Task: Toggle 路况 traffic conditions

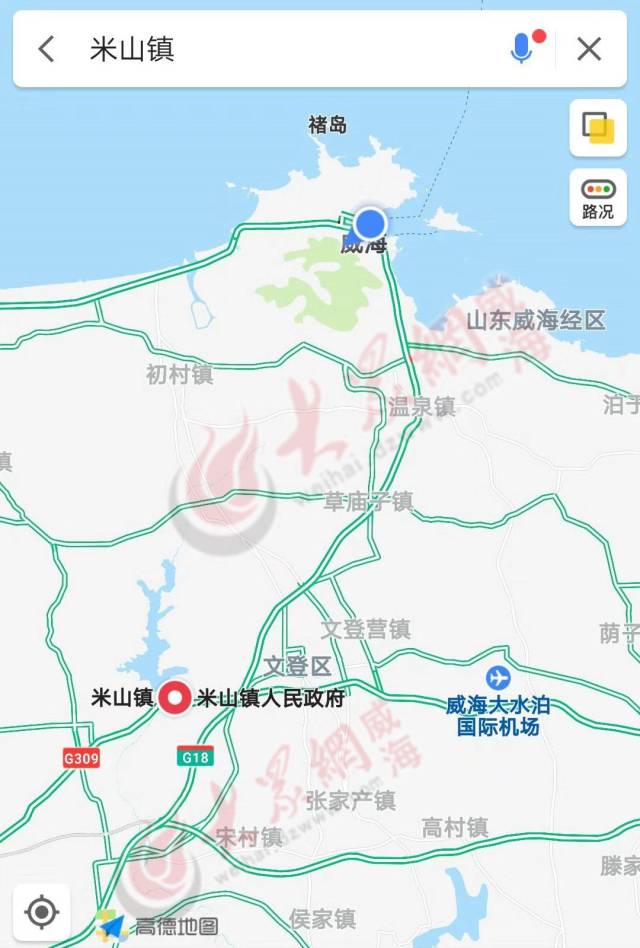Action: coord(598,198)
